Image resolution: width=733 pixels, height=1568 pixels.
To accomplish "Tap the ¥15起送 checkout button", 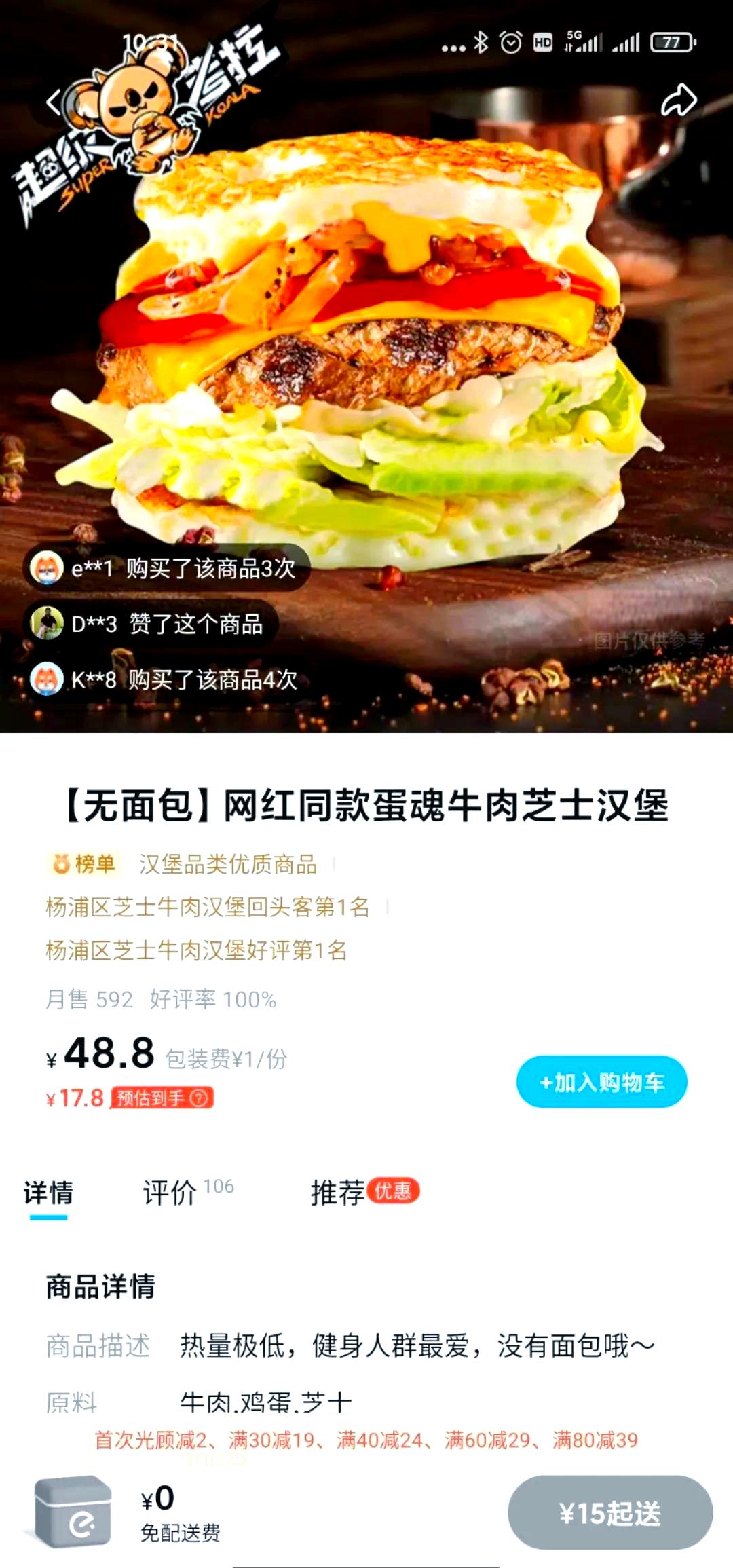I will pos(609,1512).
